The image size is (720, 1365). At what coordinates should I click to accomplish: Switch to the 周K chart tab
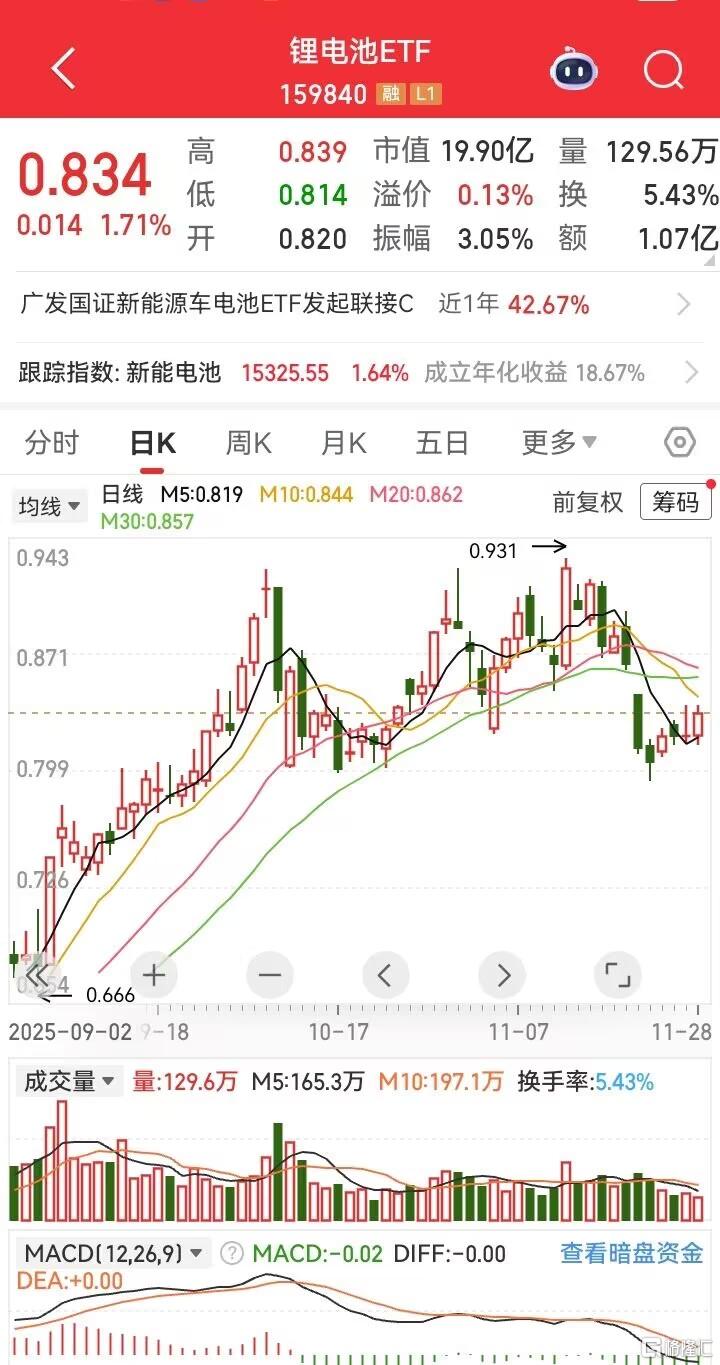click(248, 443)
